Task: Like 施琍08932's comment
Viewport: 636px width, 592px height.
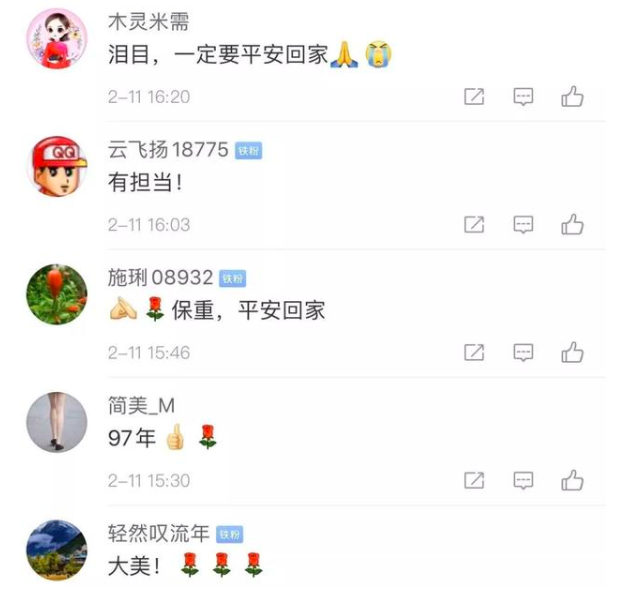Action: click(x=572, y=352)
